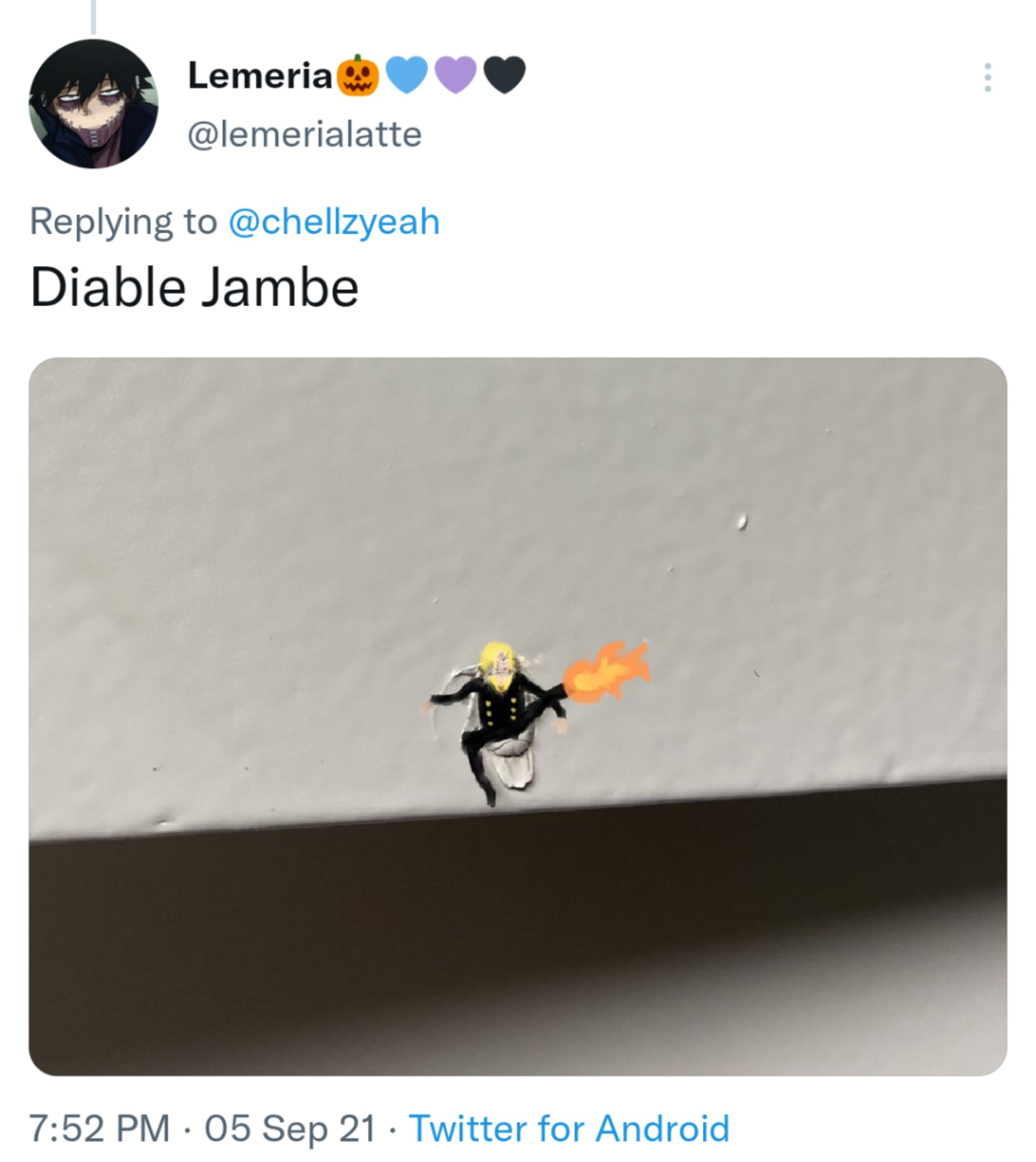Open the @chellzyeah mention link
Viewport: 1036px width, 1162px height.
[334, 221]
